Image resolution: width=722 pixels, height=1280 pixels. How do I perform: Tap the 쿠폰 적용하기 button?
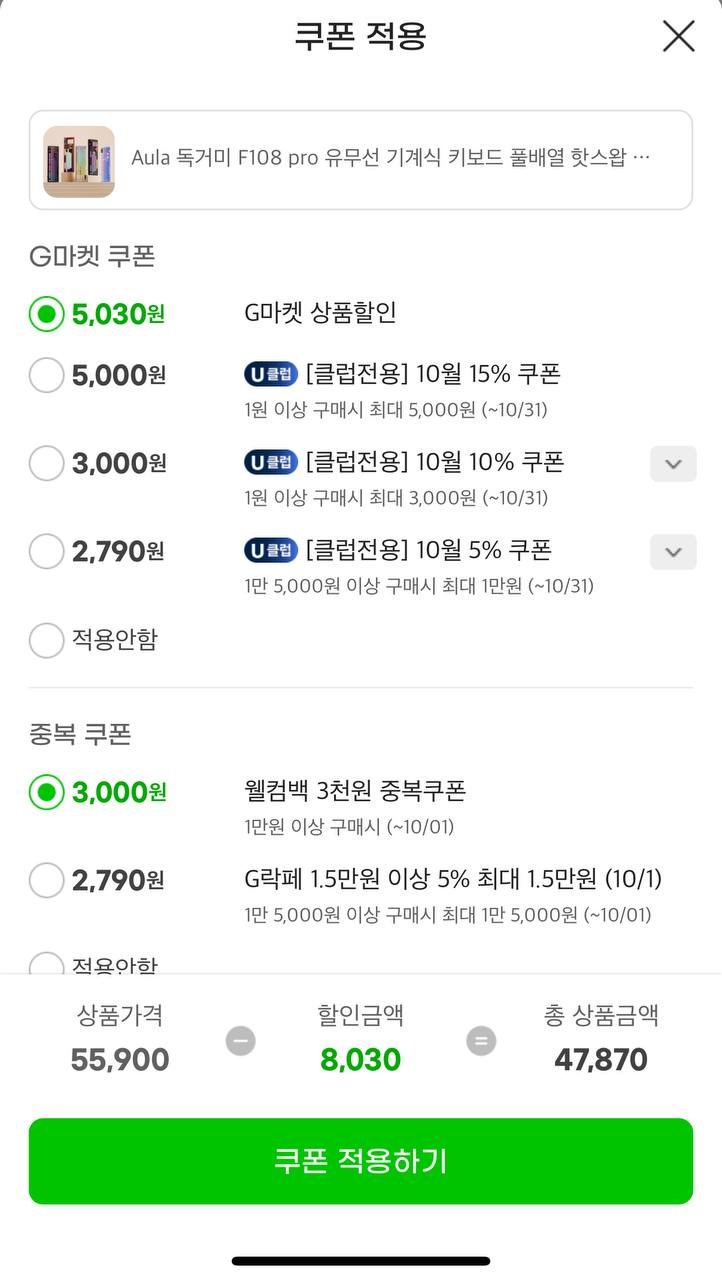coord(360,1161)
